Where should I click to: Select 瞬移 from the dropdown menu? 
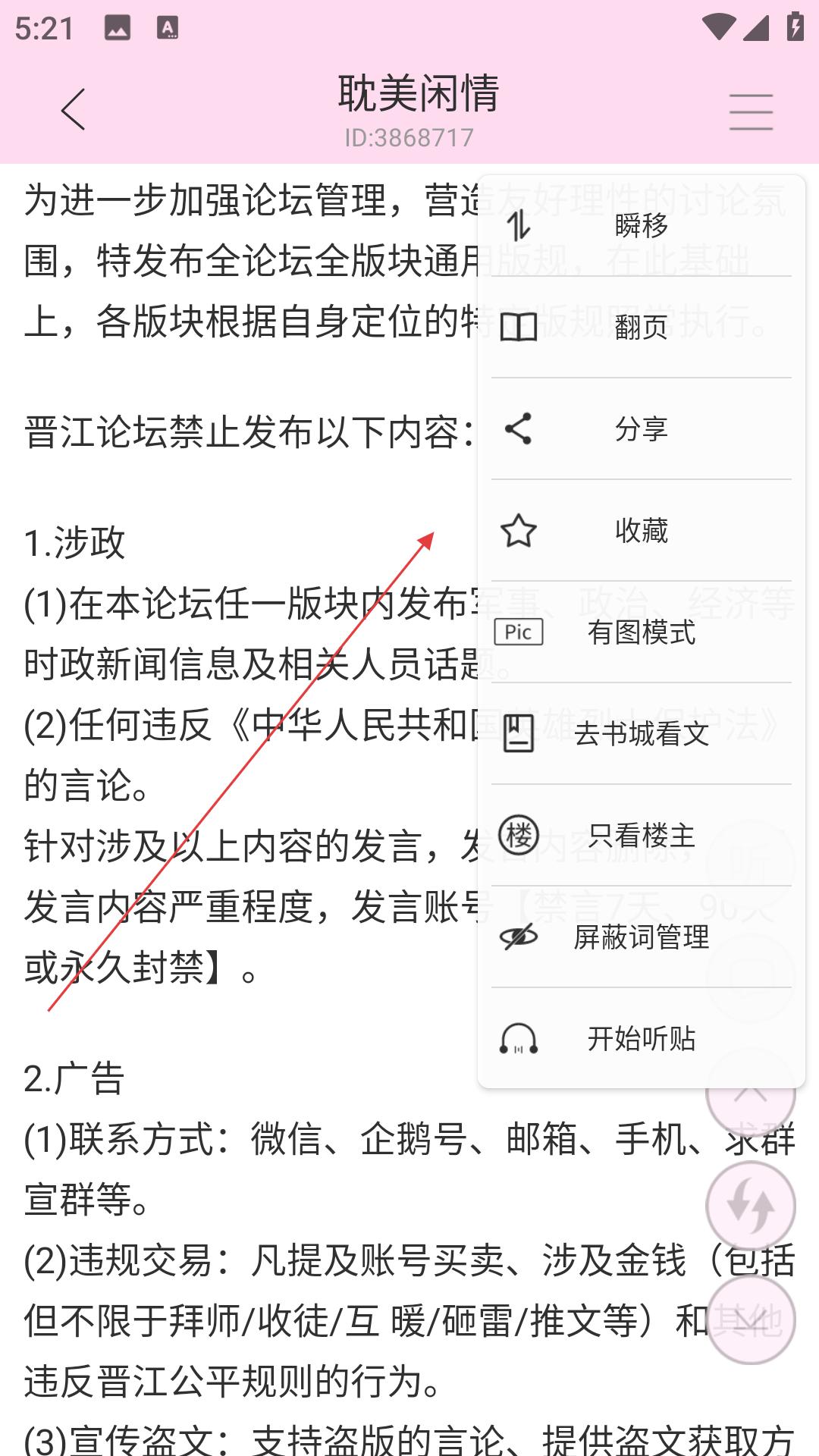pos(641,225)
